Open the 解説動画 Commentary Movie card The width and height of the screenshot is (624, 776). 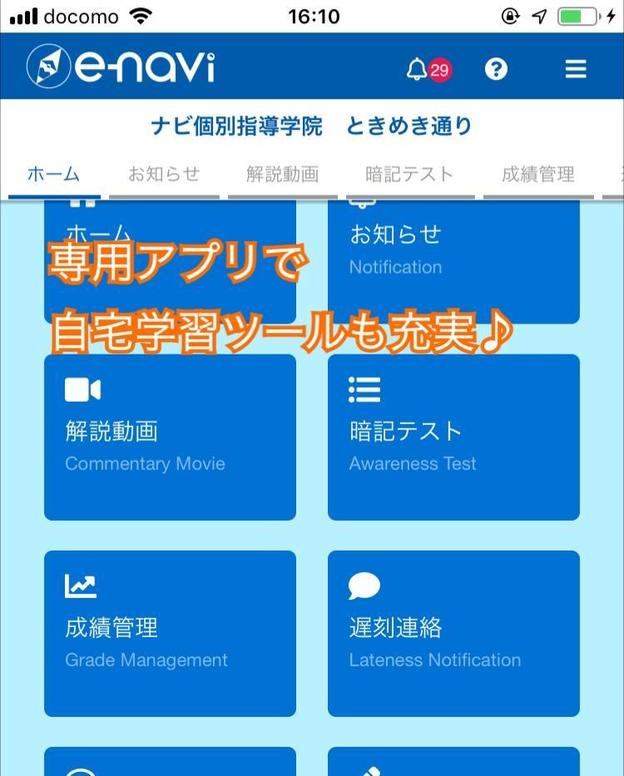pyautogui.click(x=170, y=437)
